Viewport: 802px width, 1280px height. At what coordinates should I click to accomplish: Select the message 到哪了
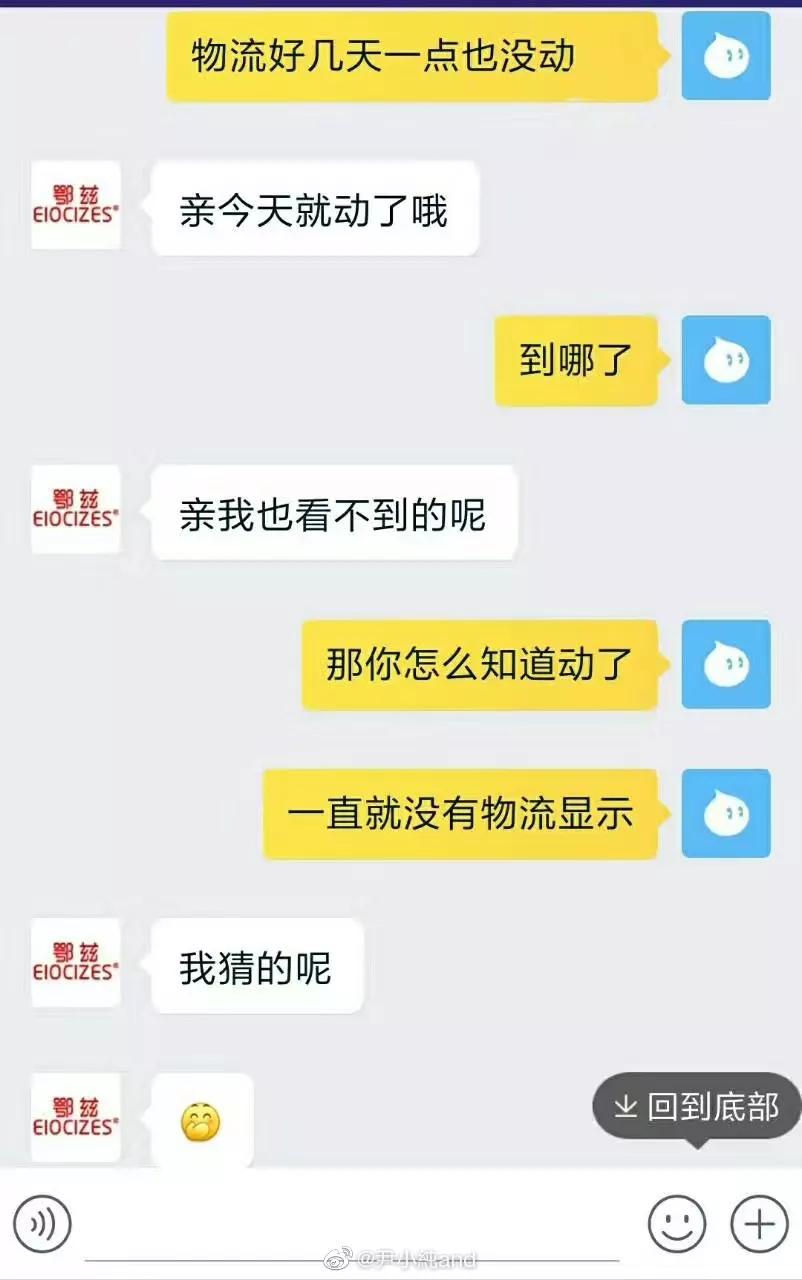point(577,360)
